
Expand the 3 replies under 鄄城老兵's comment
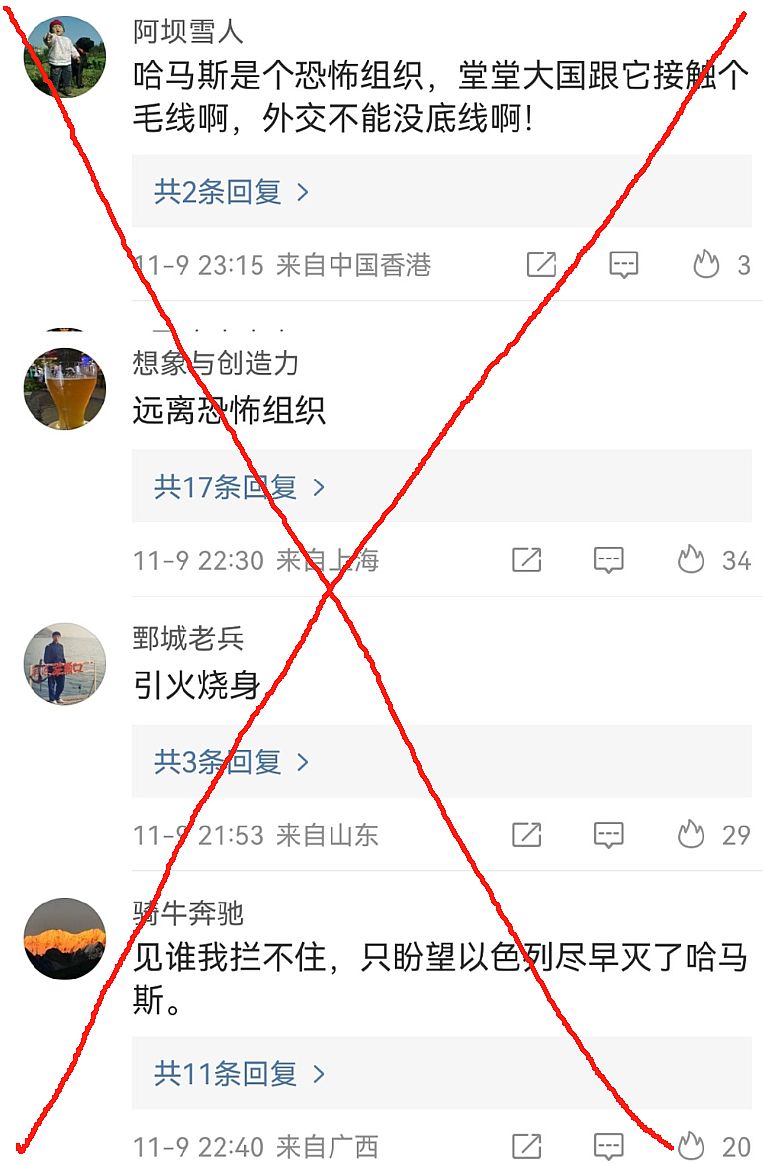(232, 762)
